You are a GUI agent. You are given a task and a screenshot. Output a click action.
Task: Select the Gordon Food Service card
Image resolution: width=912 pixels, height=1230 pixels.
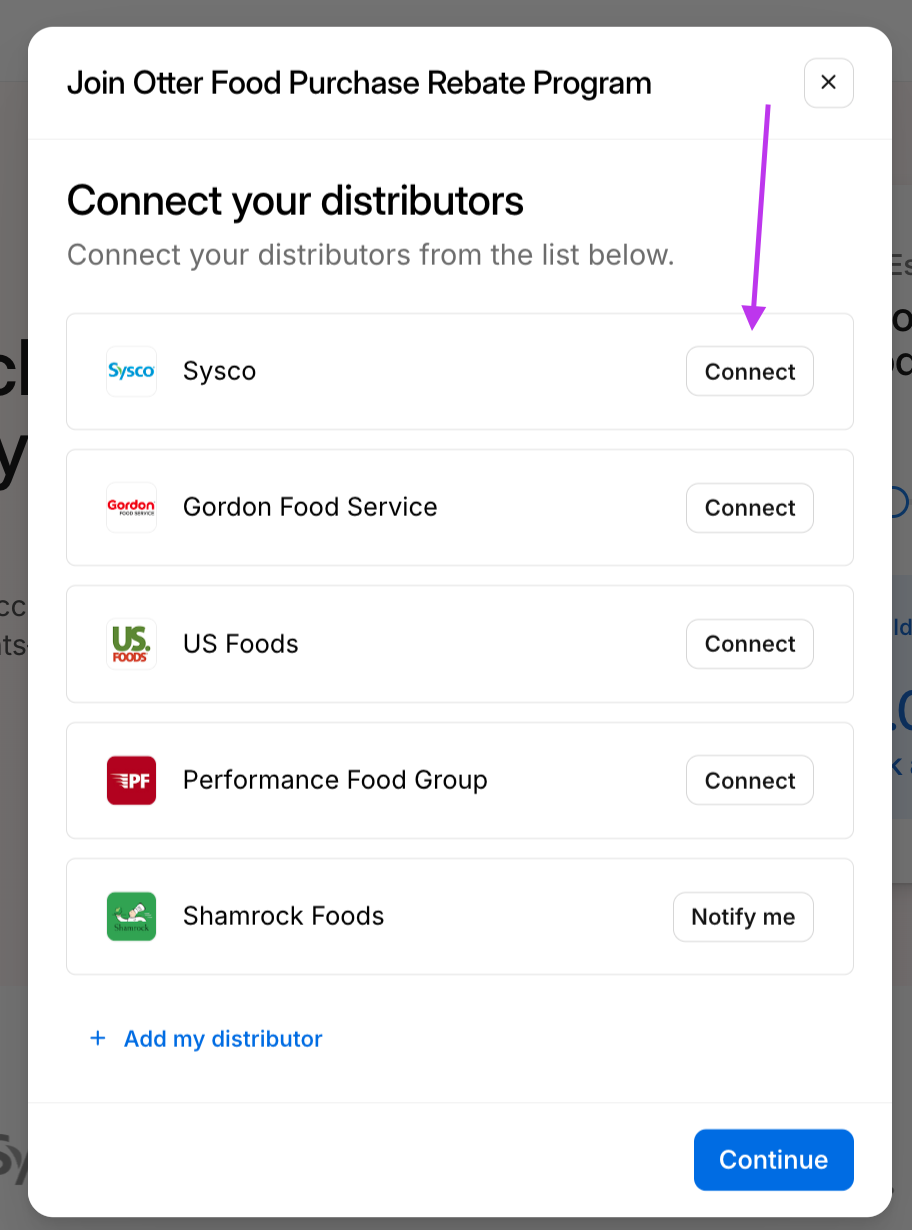click(x=420, y=507)
